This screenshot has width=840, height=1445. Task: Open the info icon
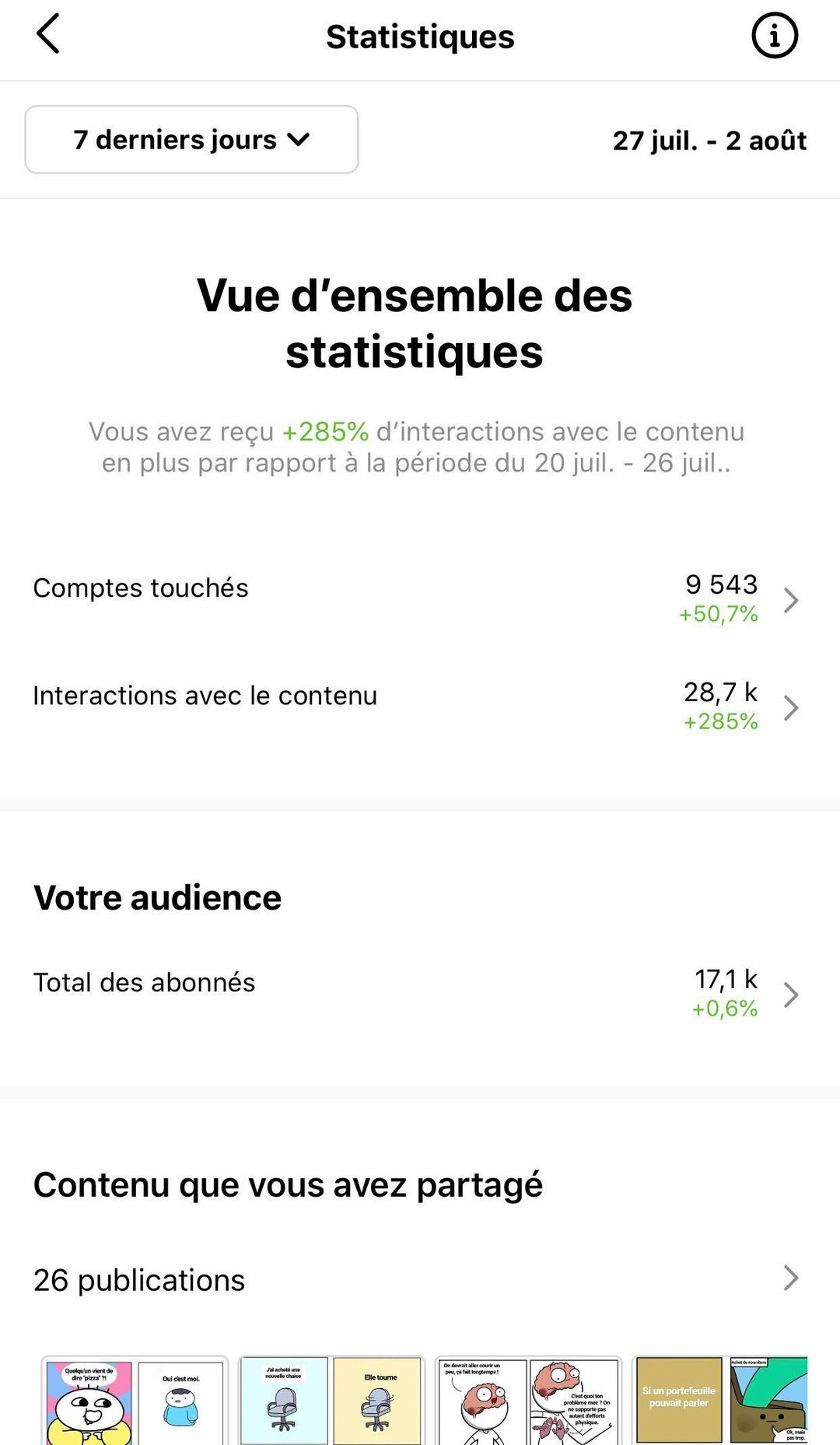click(774, 36)
